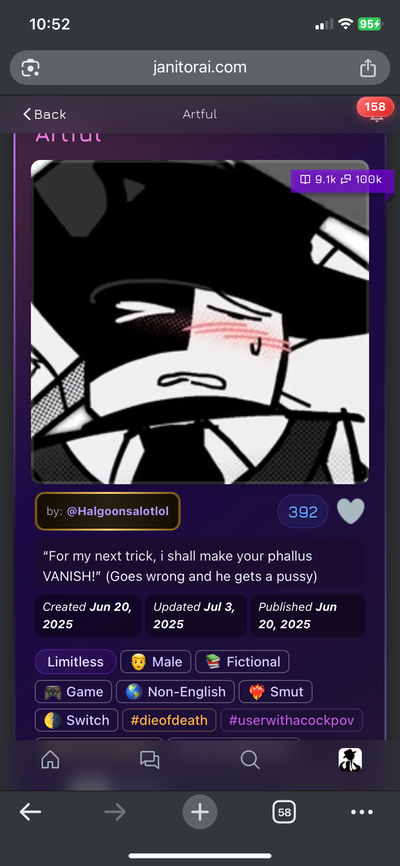Screen dimensions: 400x866
Task: Select the Limitless tag chip
Action: tap(76, 662)
